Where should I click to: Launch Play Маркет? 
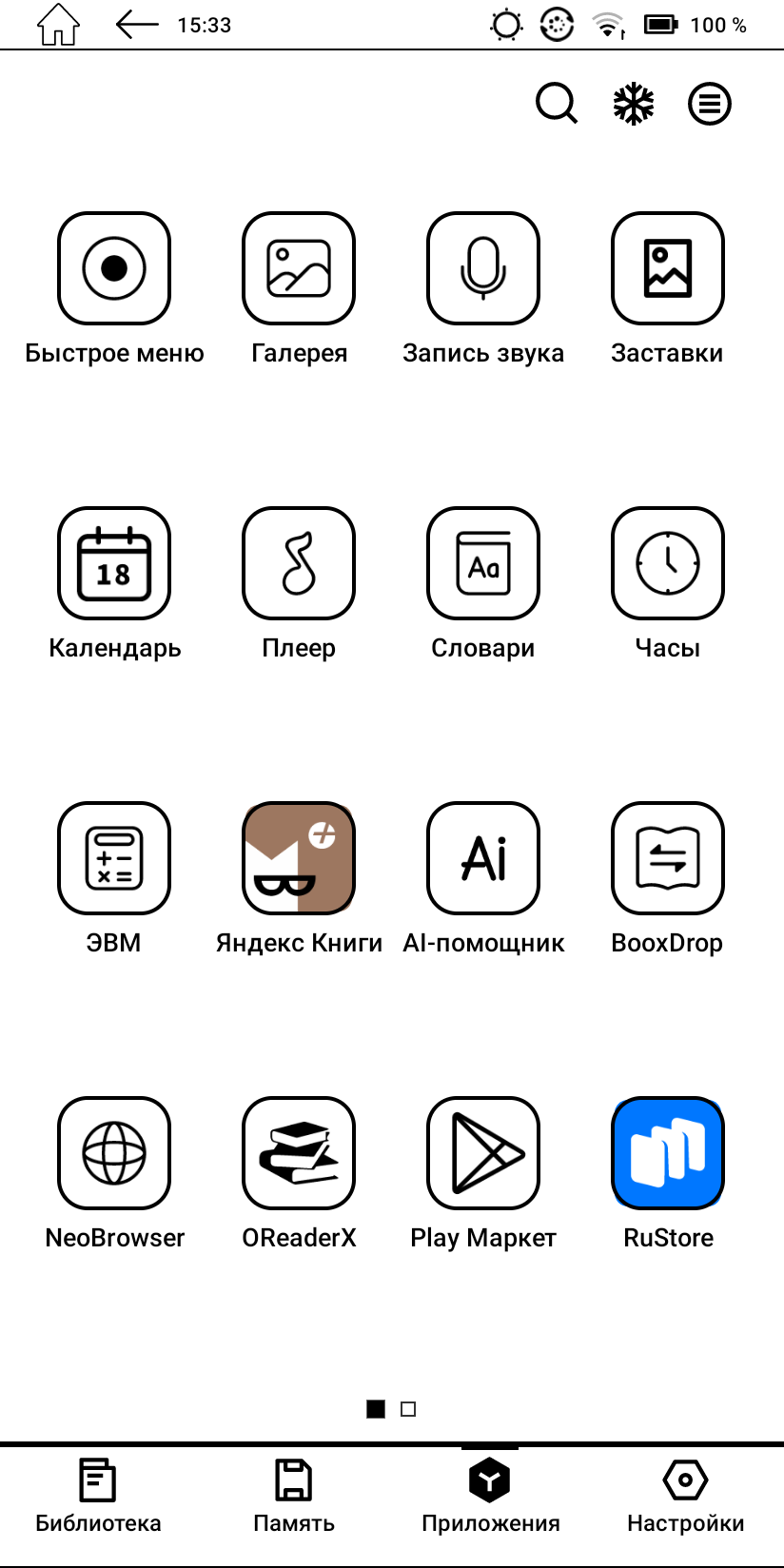click(483, 1153)
